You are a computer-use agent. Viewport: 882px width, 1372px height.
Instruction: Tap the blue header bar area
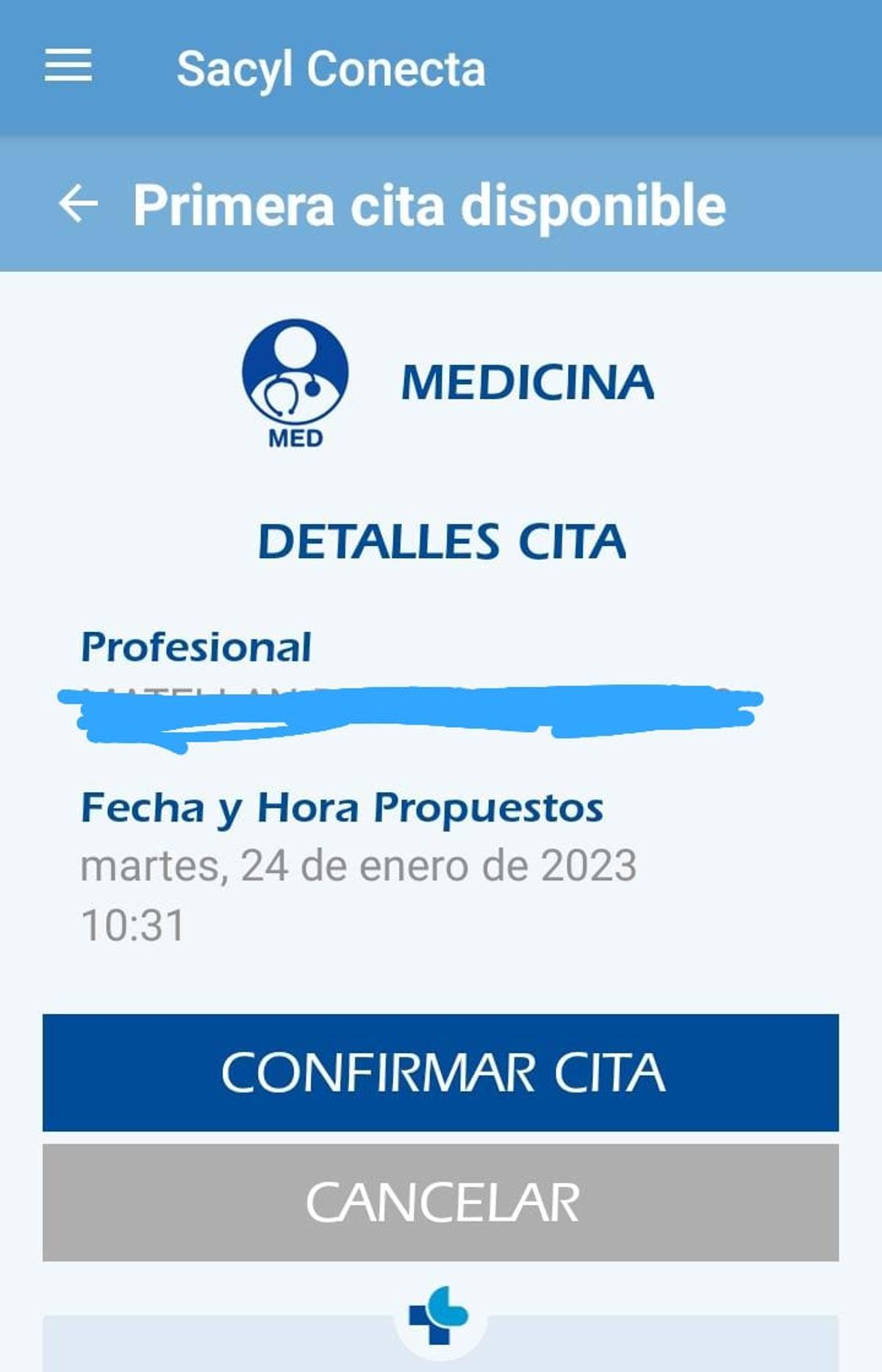[661, 66]
